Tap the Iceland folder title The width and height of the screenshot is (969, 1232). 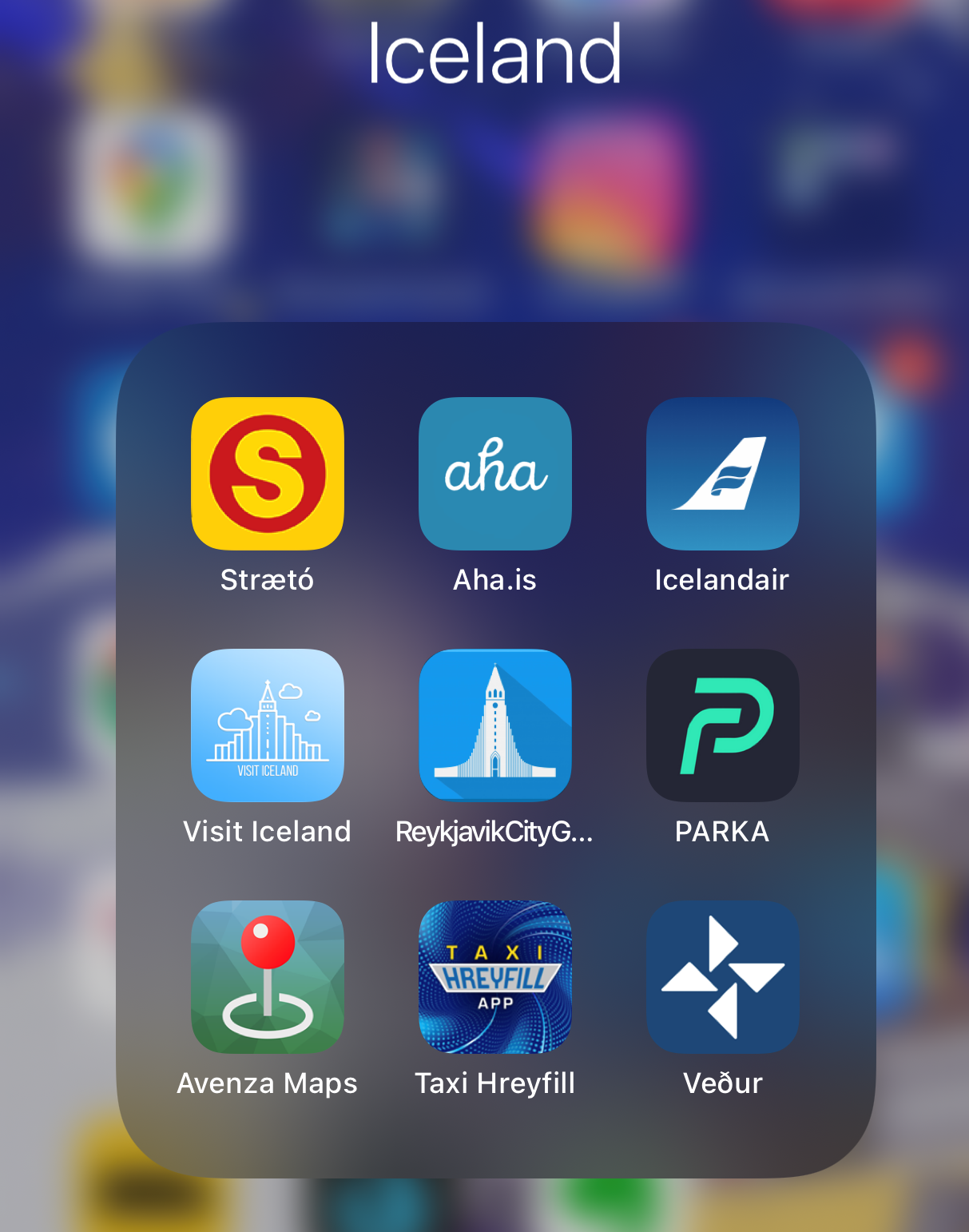click(495, 54)
